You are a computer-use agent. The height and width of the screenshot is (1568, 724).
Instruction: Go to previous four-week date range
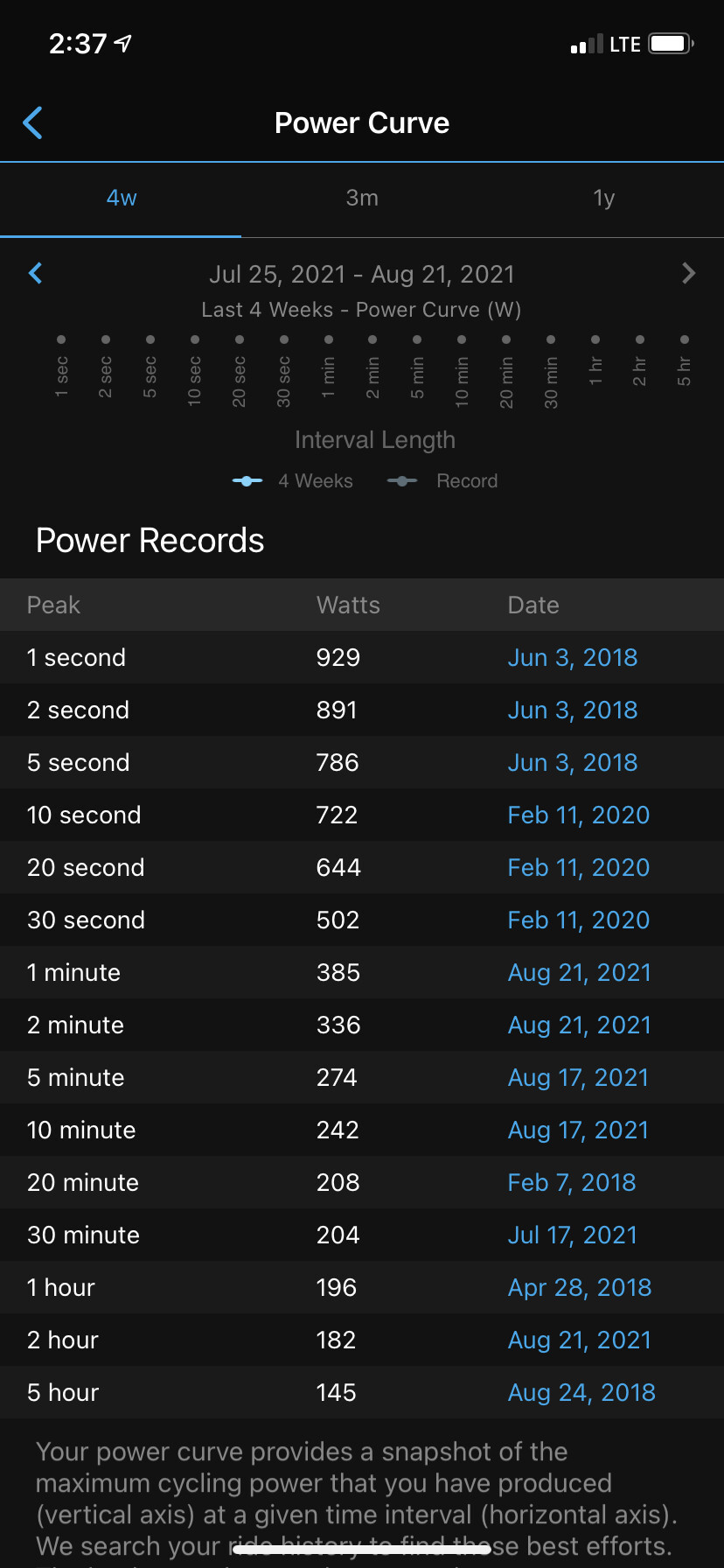coord(36,274)
